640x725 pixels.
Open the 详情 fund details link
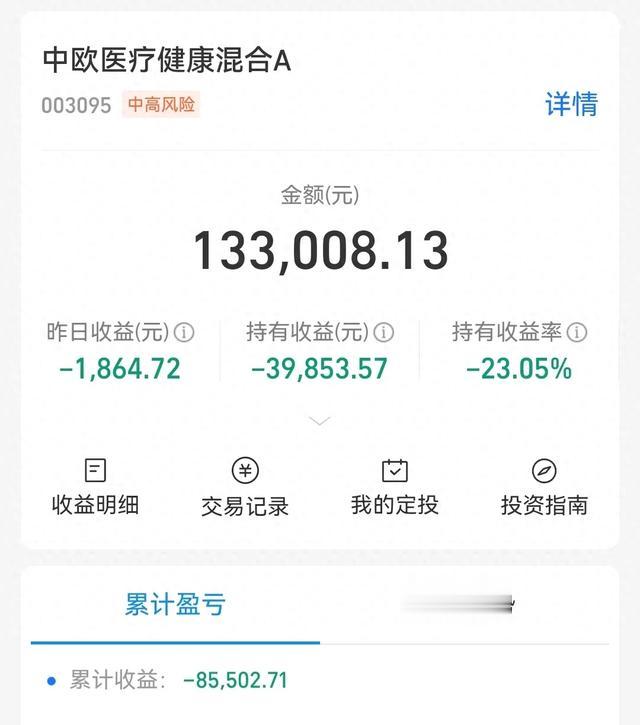tap(571, 104)
